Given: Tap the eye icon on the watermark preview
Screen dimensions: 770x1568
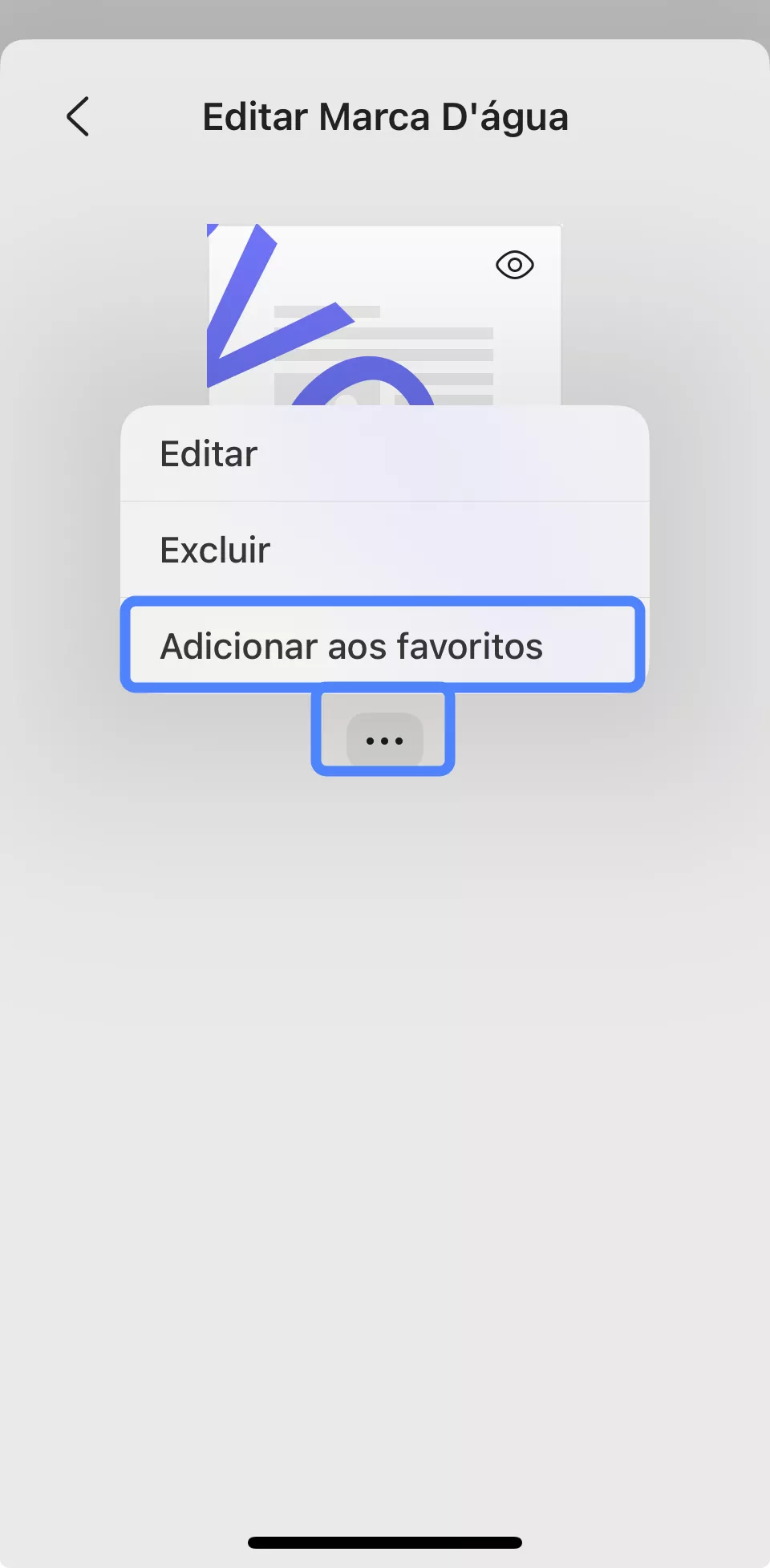Looking at the screenshot, I should [514, 265].
